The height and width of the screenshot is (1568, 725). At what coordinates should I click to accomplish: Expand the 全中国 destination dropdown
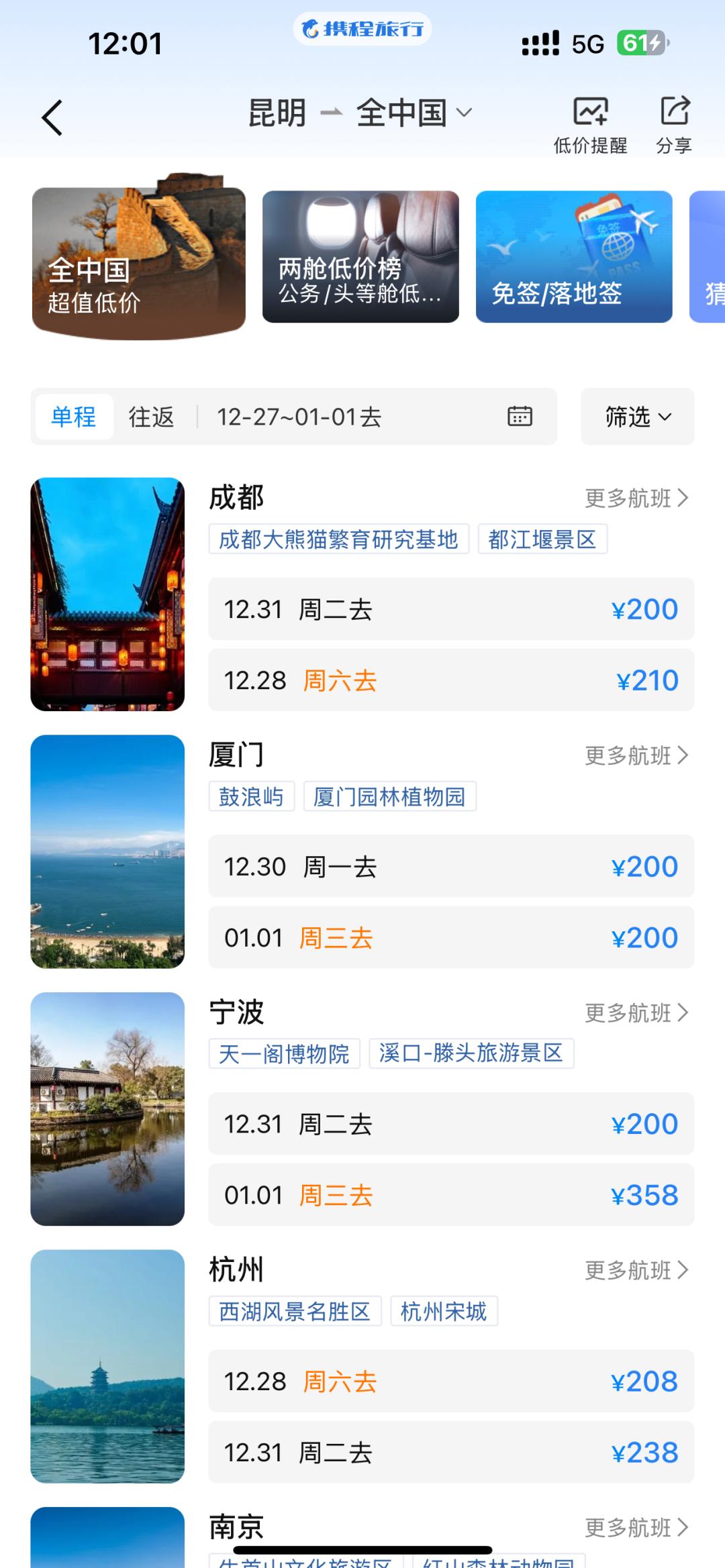(414, 113)
